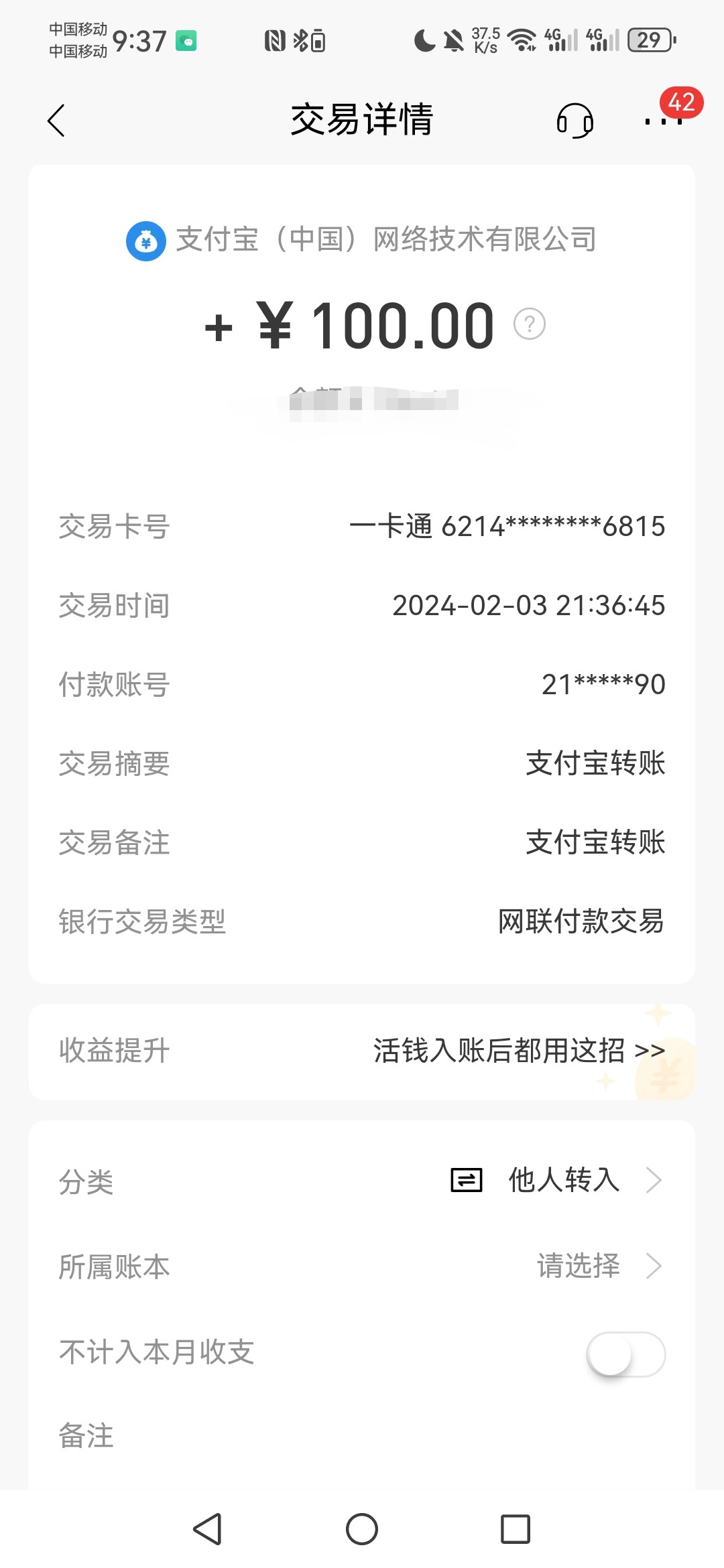Tap the system home button
The height and width of the screenshot is (1568, 724).
362,1529
